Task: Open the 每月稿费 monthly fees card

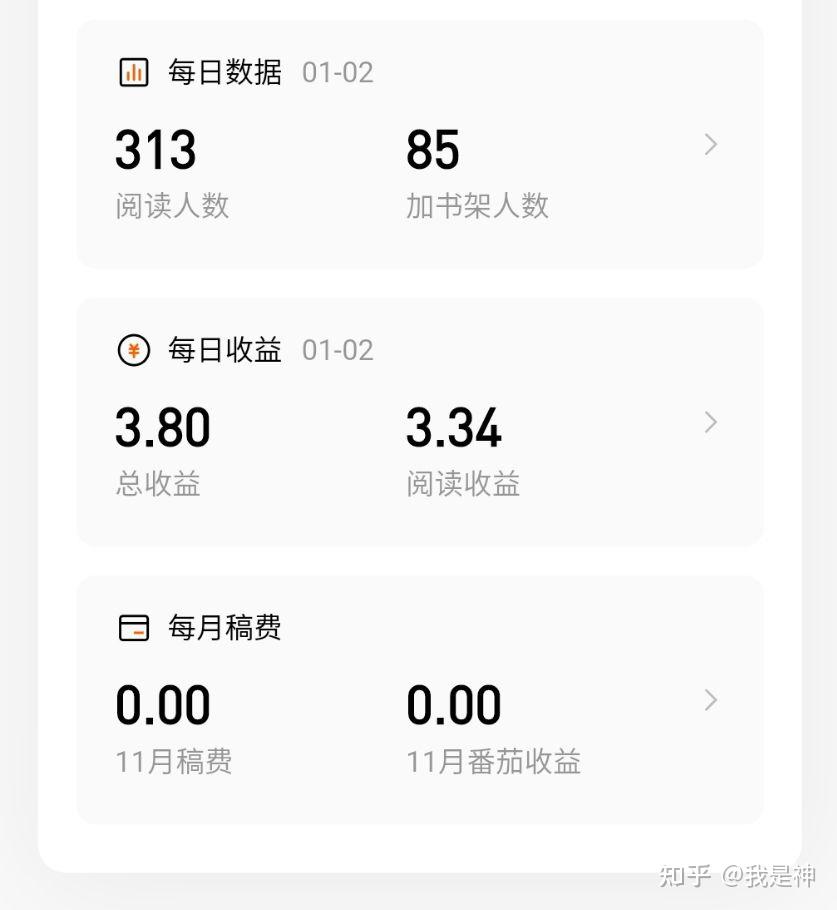Action: click(x=420, y=699)
